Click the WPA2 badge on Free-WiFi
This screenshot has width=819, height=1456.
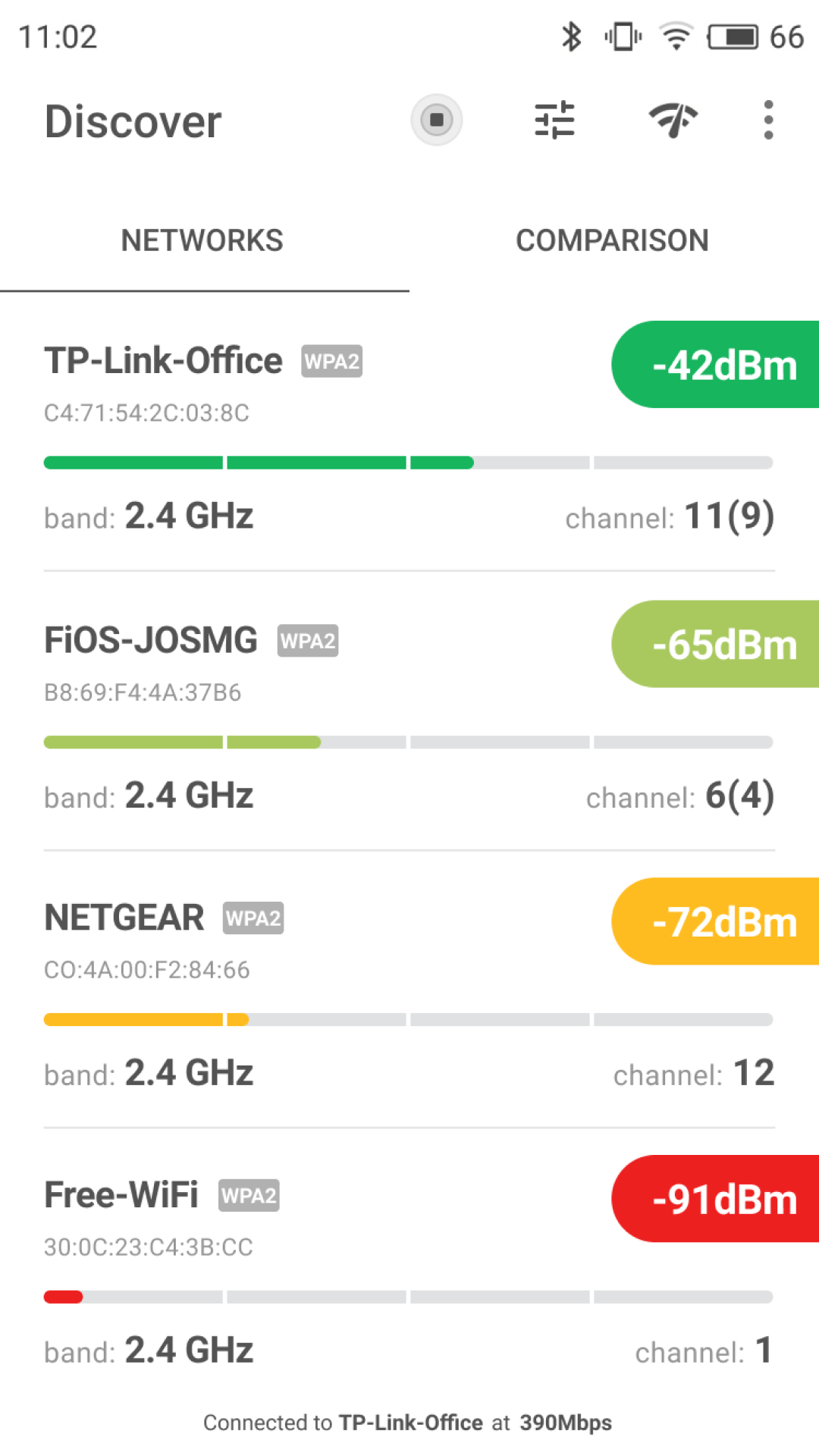click(248, 1194)
